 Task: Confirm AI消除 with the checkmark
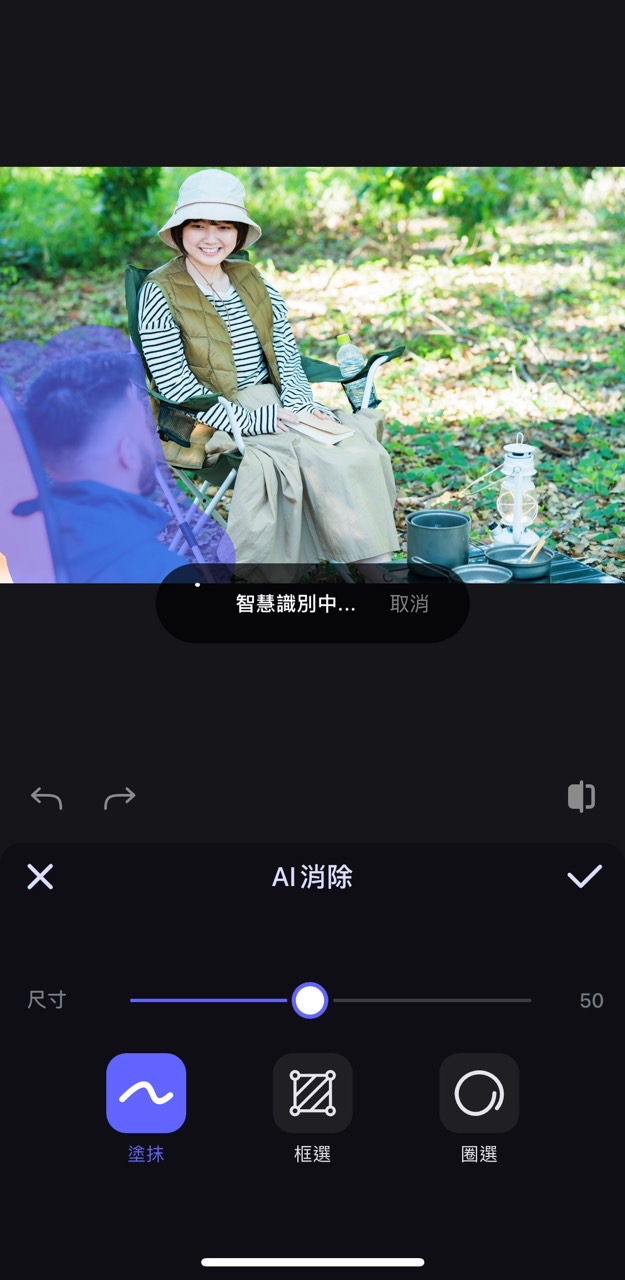click(584, 877)
